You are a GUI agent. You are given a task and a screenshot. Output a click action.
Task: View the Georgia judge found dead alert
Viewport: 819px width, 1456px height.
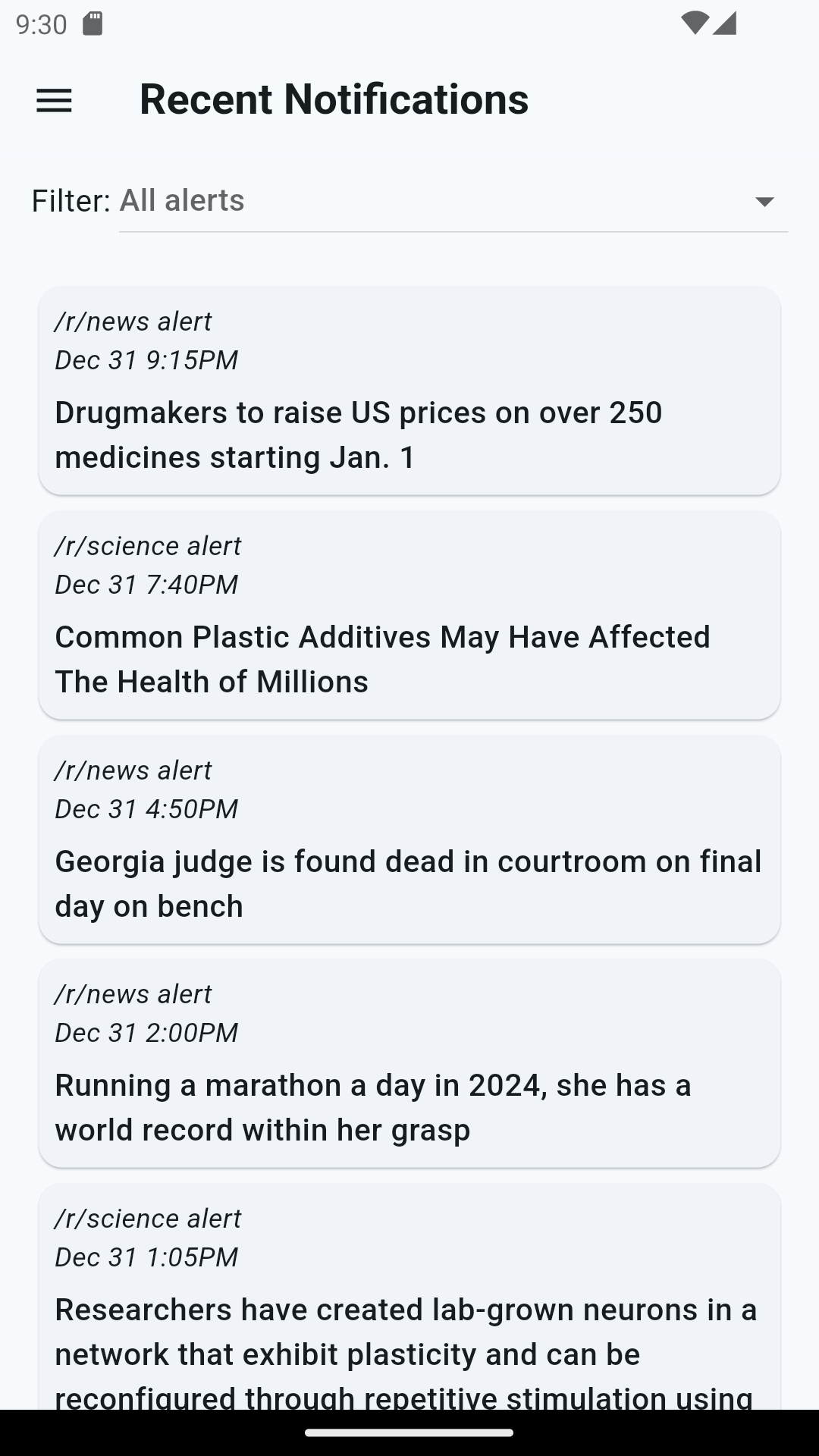[409, 839]
